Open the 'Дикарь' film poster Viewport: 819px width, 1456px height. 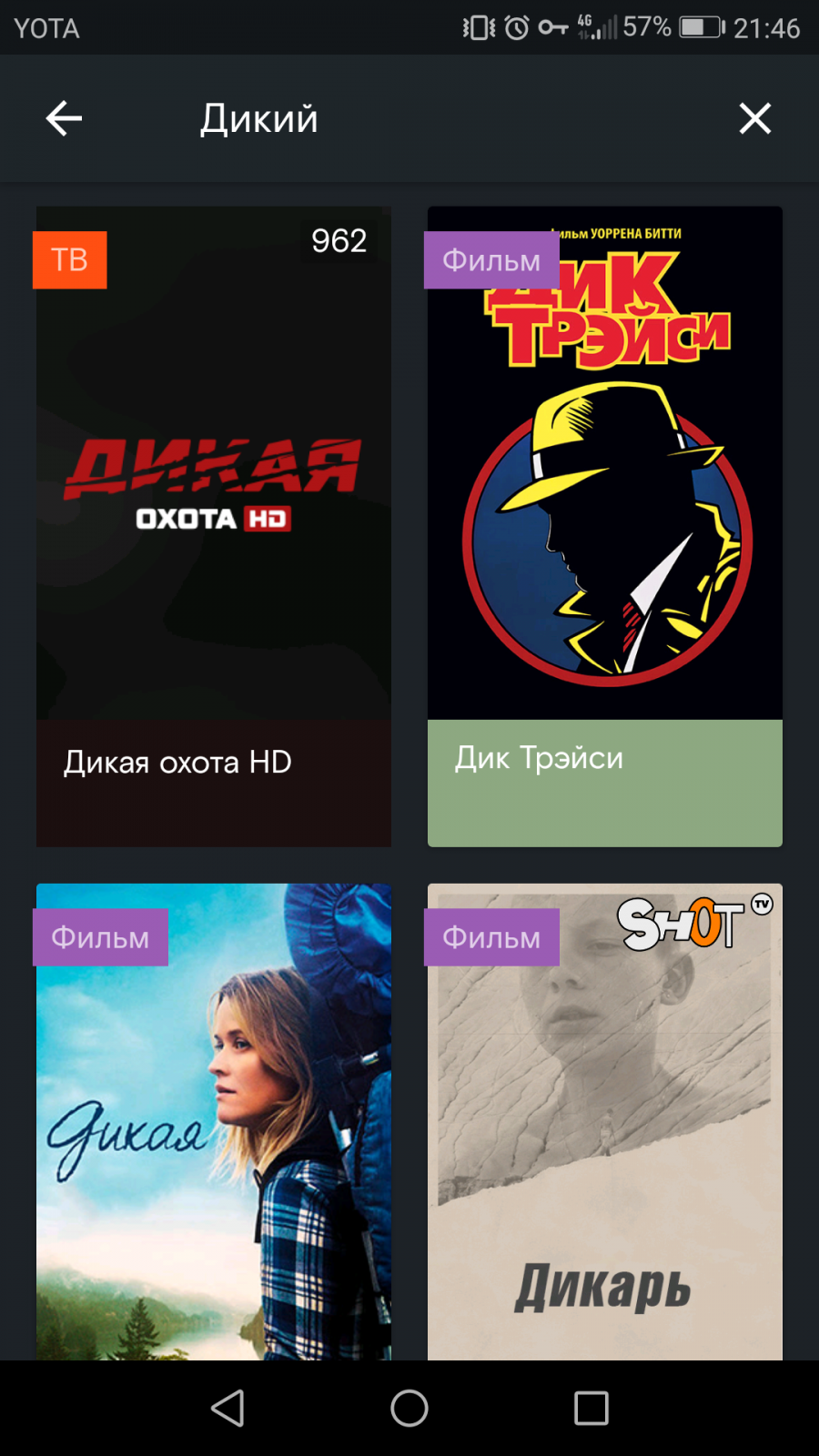(x=605, y=1122)
